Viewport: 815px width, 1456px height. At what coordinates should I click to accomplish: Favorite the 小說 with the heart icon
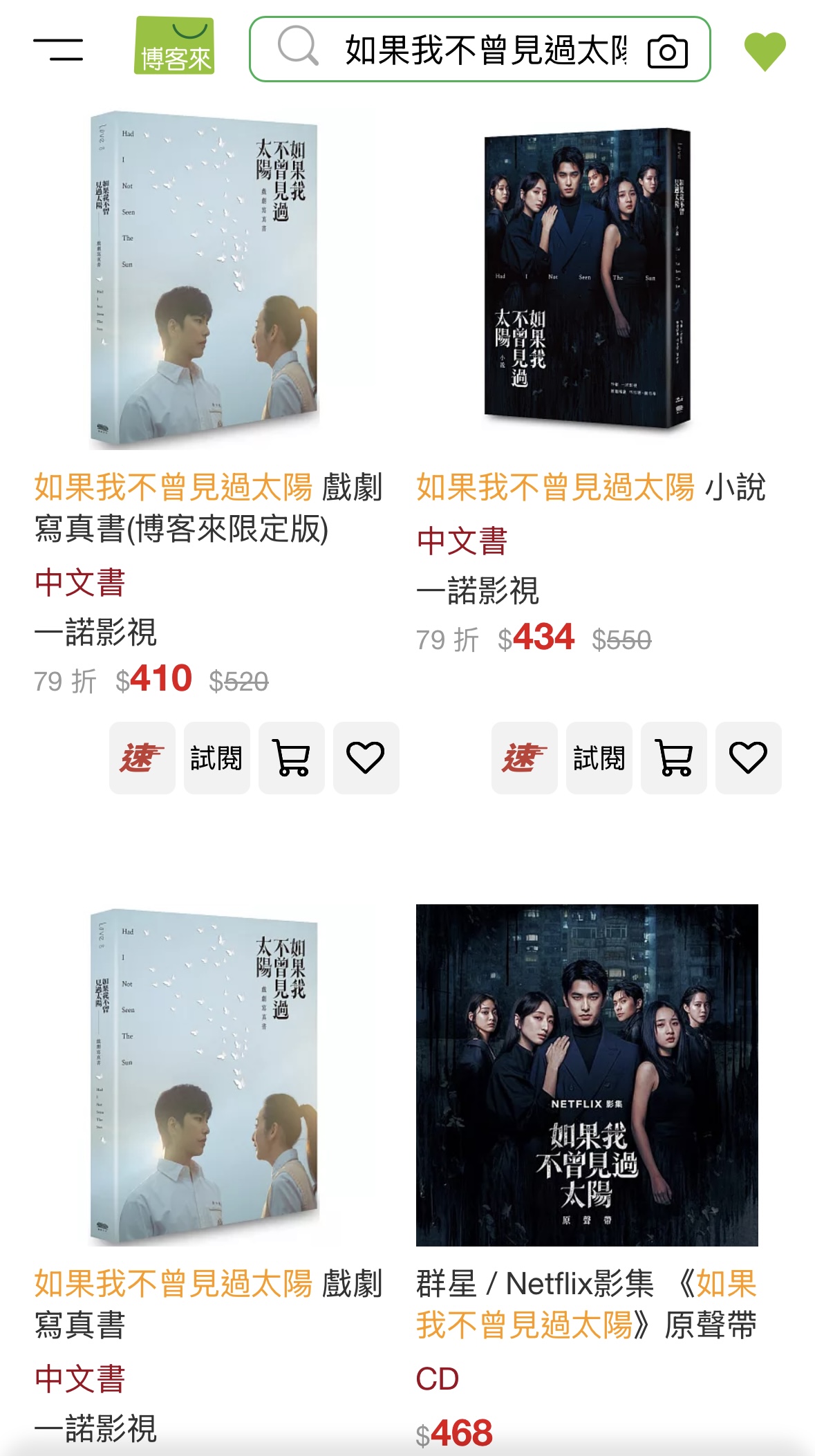[x=748, y=758]
